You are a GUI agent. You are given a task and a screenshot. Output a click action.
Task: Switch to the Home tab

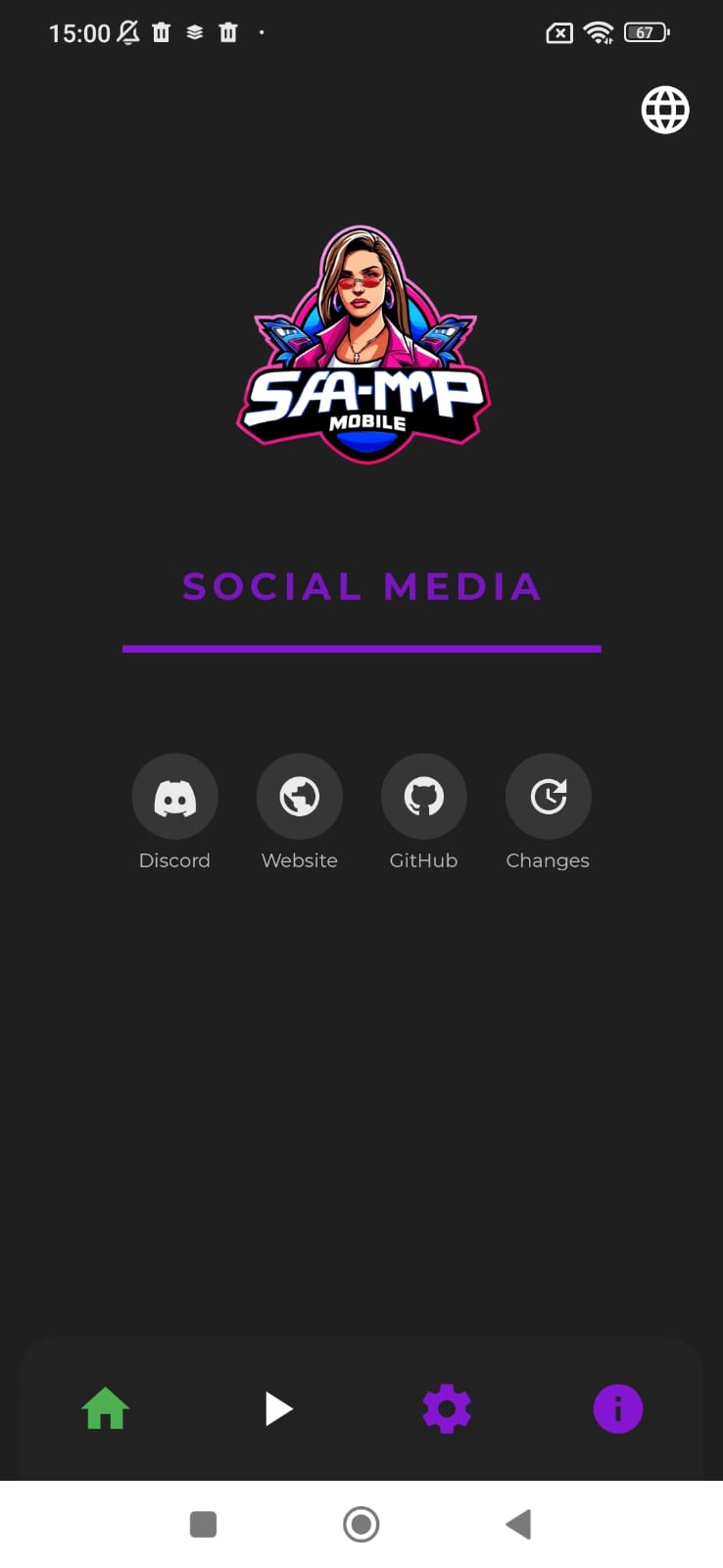point(106,1409)
